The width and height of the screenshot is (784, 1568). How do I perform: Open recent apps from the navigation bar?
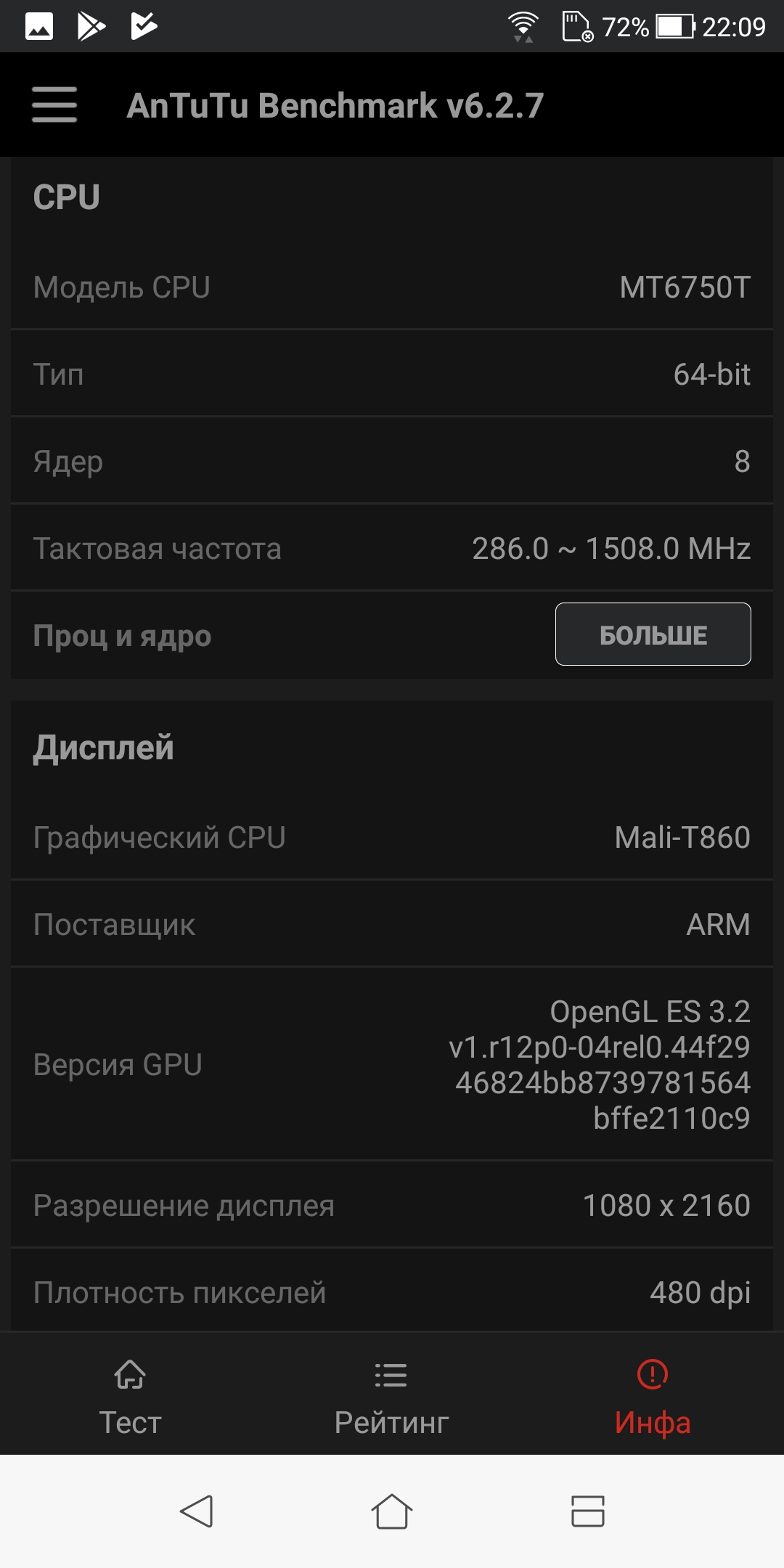coord(587,1511)
